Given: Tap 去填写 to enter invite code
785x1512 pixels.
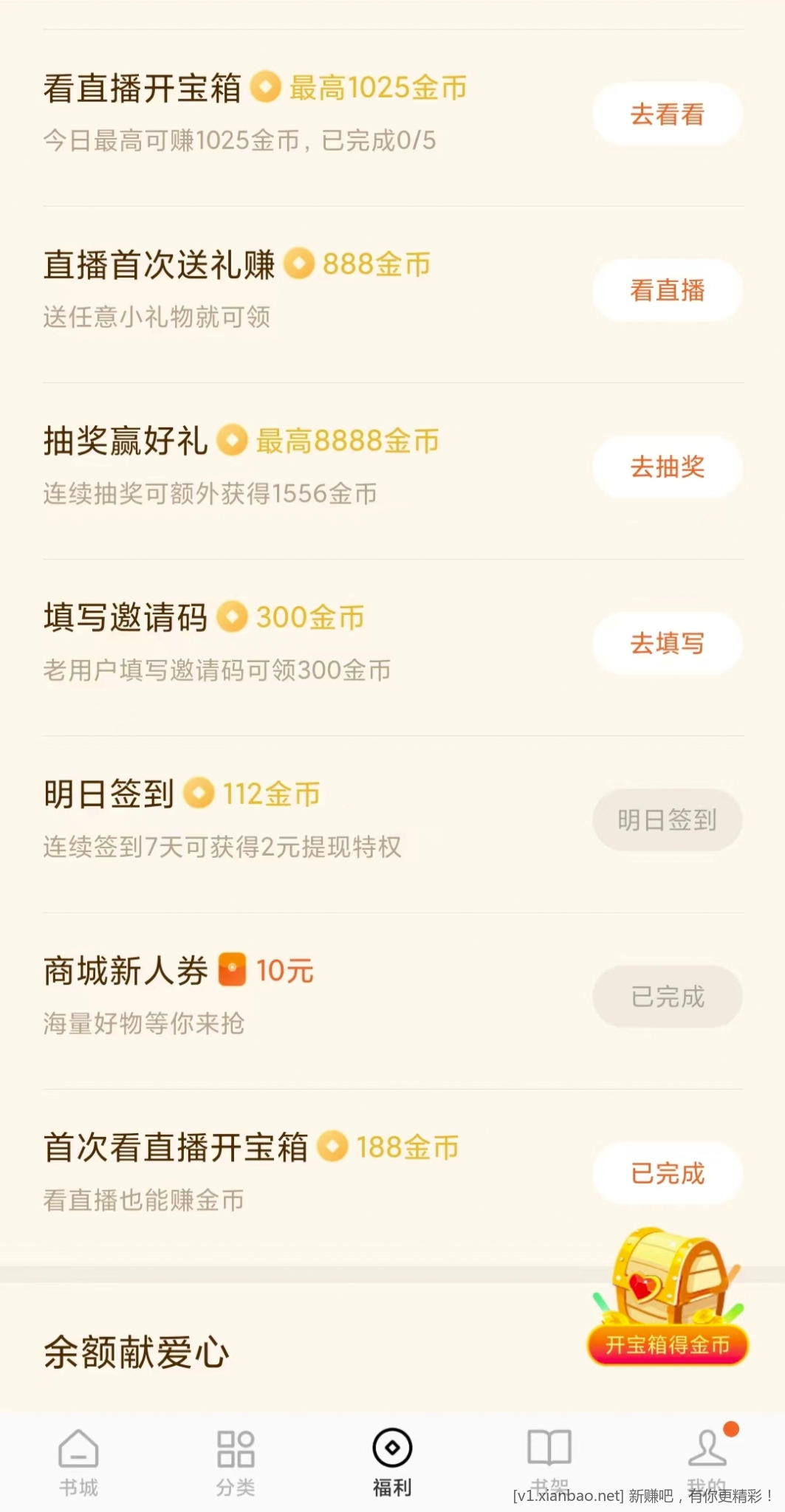Looking at the screenshot, I should tap(667, 644).
